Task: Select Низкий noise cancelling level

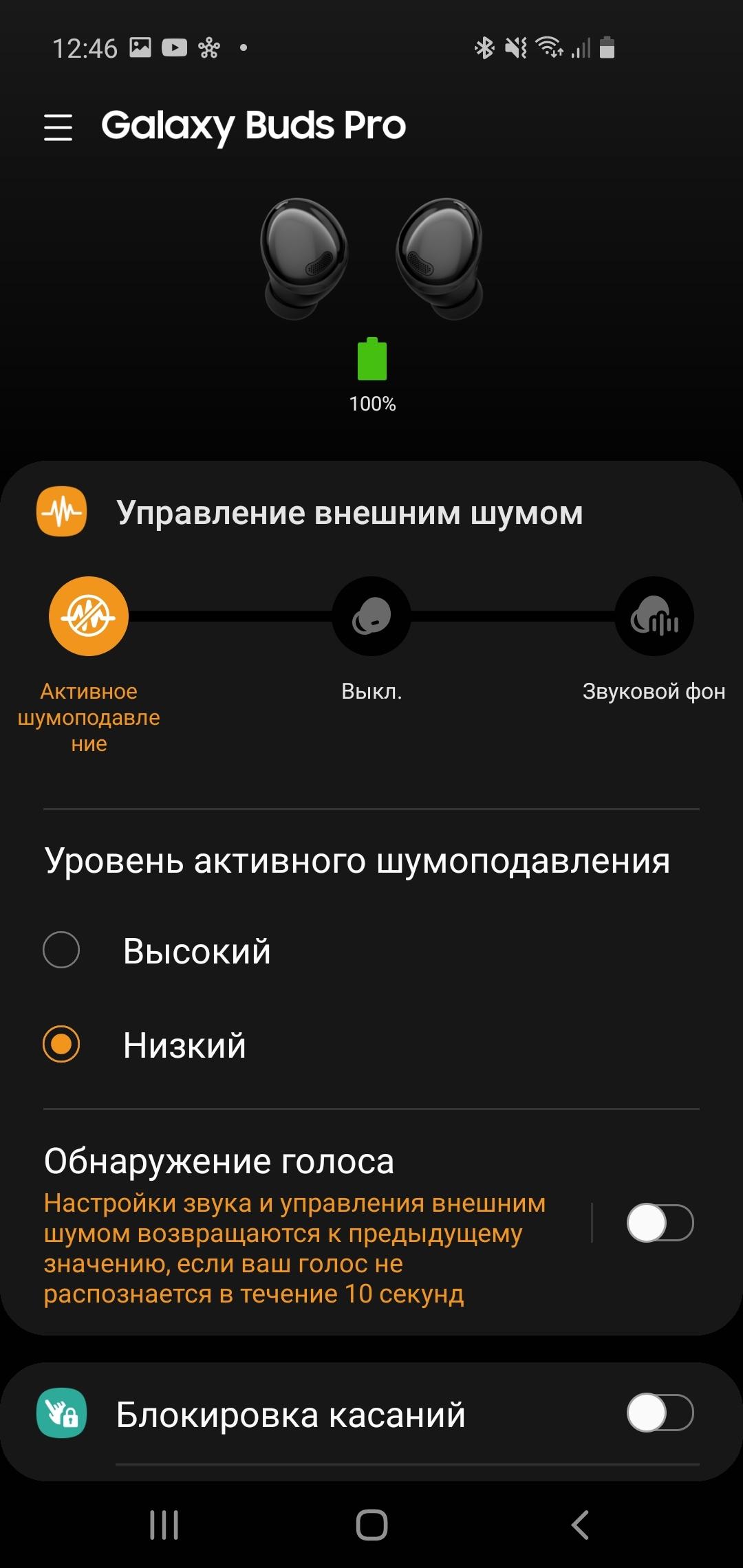Action: (x=61, y=1044)
